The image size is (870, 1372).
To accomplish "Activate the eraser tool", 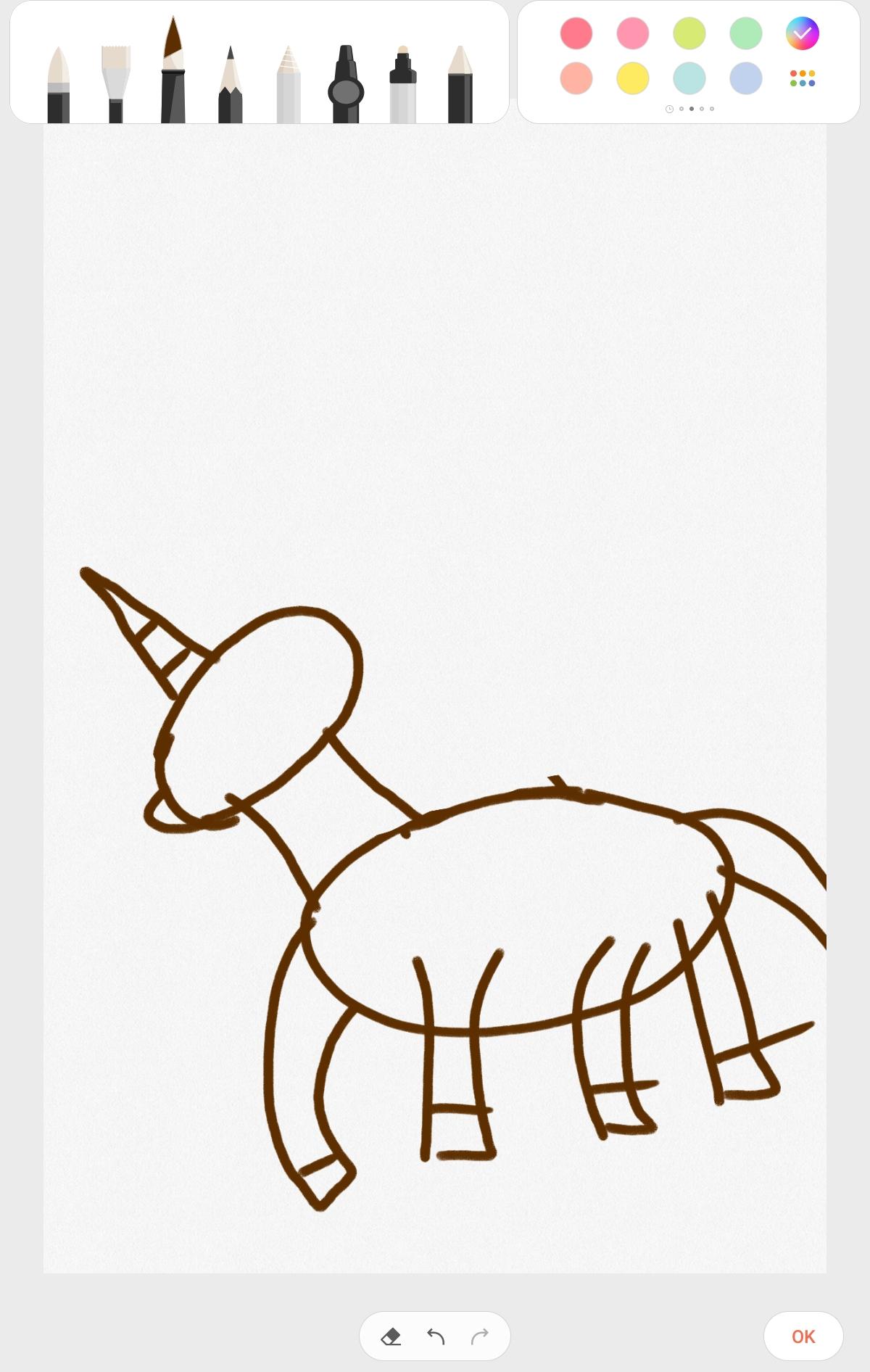I will (391, 1336).
